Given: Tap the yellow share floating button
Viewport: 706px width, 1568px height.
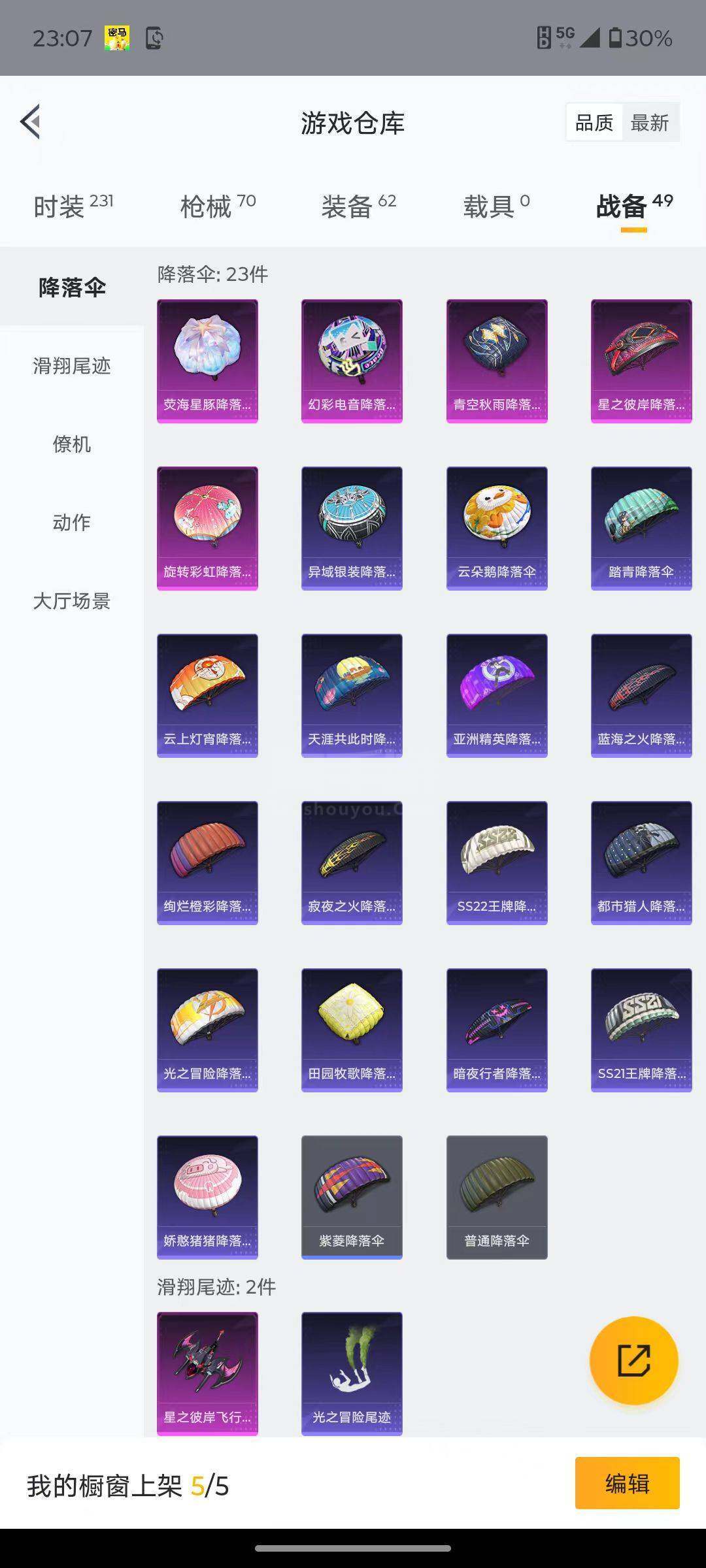Looking at the screenshot, I should pyautogui.click(x=633, y=1360).
